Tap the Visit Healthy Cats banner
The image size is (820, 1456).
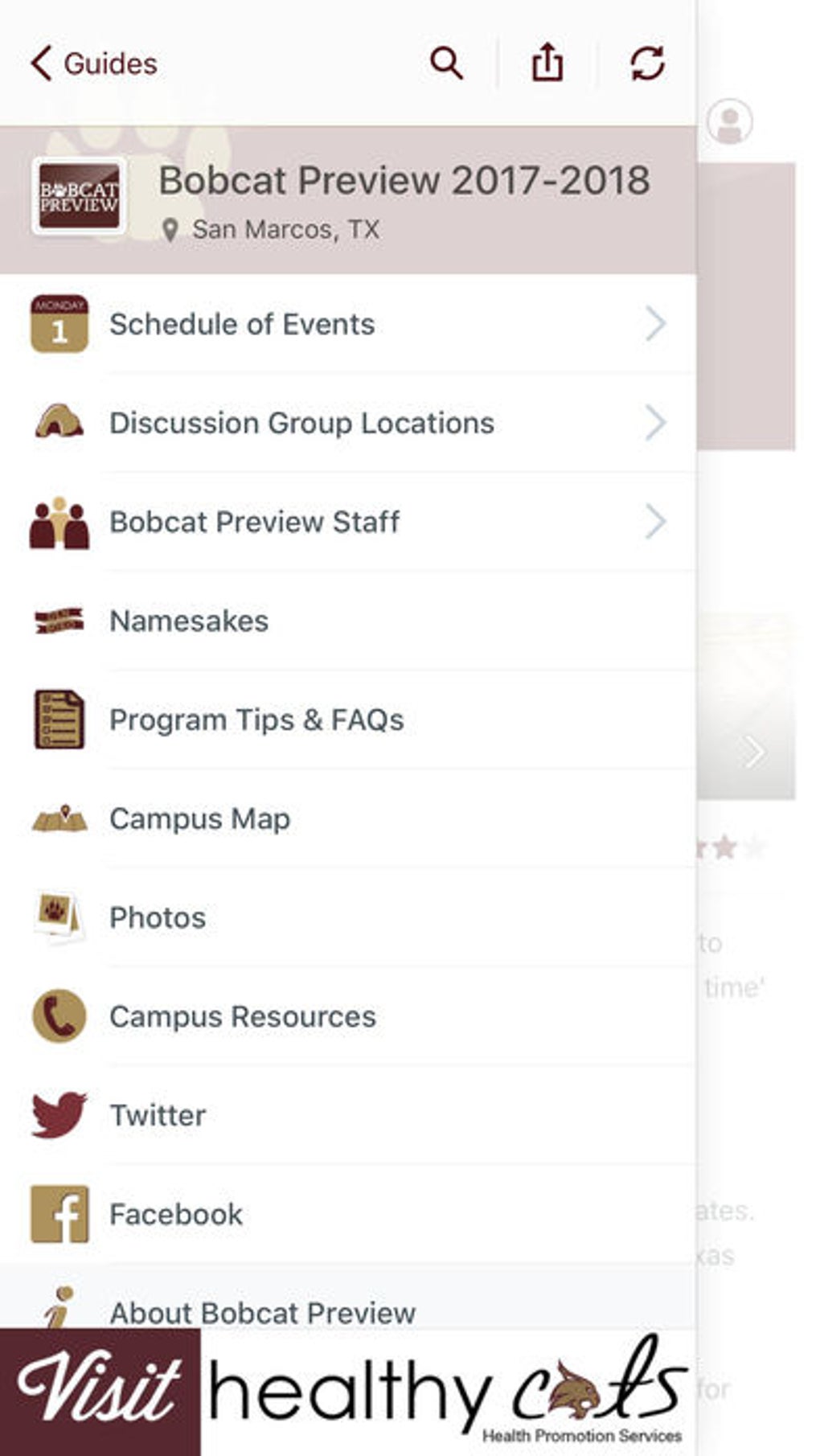348,1392
